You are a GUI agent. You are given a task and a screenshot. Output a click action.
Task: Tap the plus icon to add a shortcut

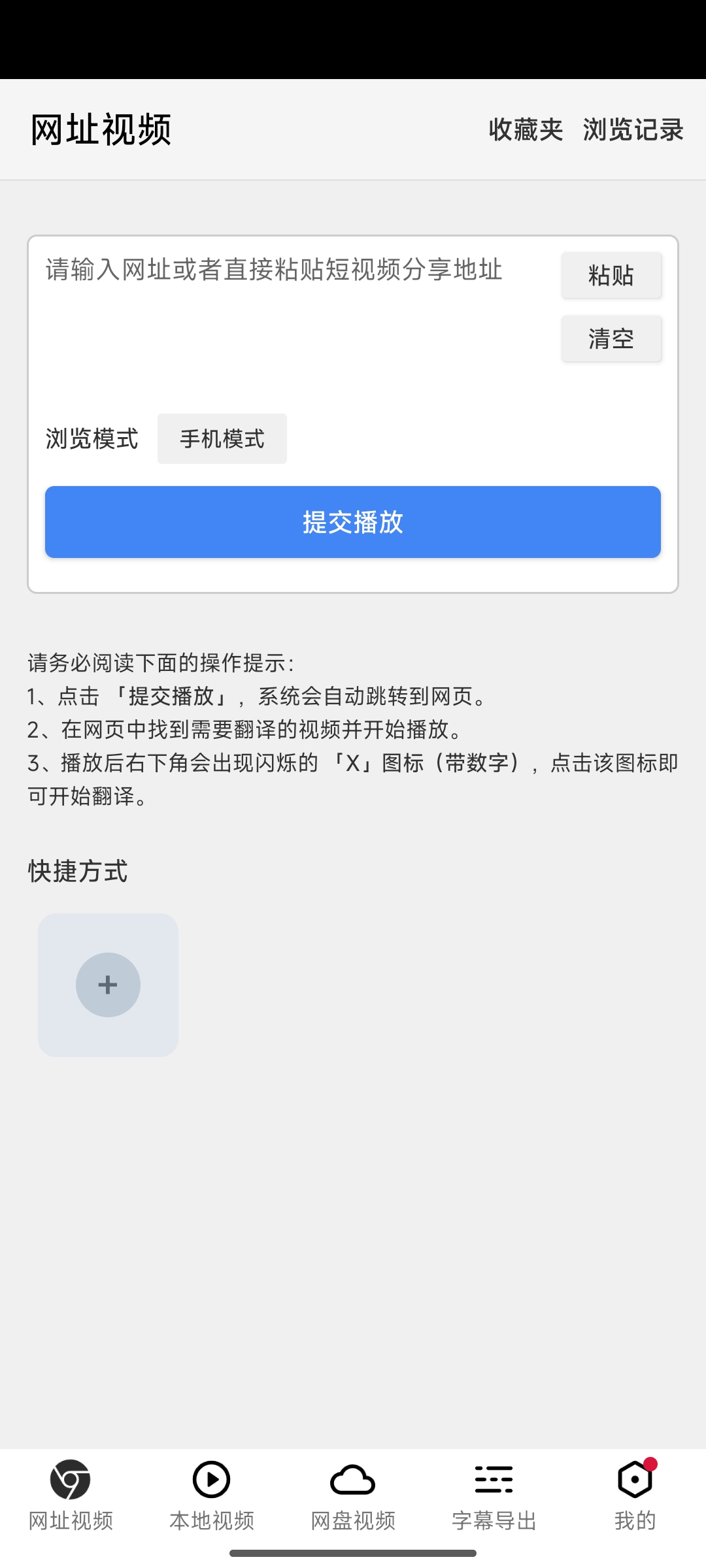pyautogui.click(x=108, y=985)
